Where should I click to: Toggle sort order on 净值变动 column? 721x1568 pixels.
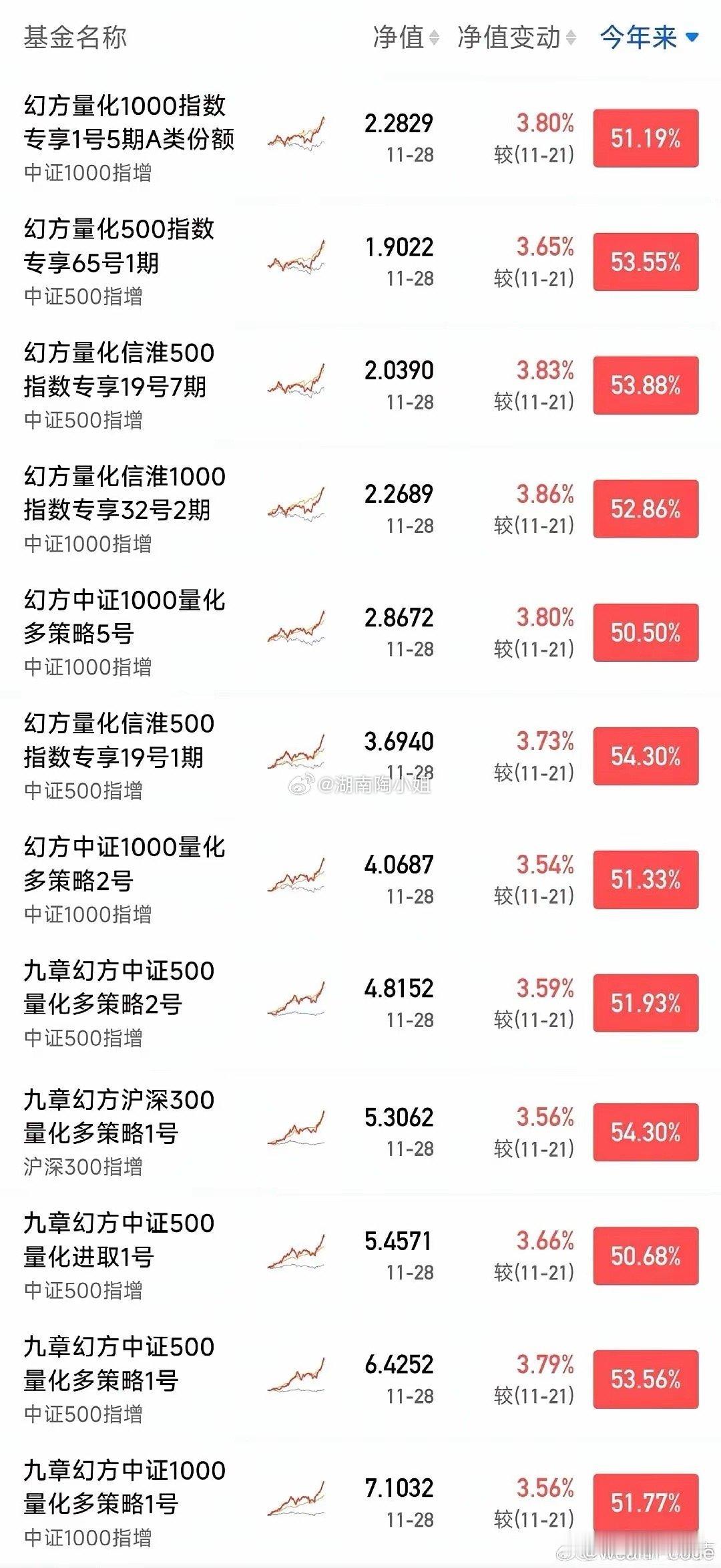click(x=571, y=38)
